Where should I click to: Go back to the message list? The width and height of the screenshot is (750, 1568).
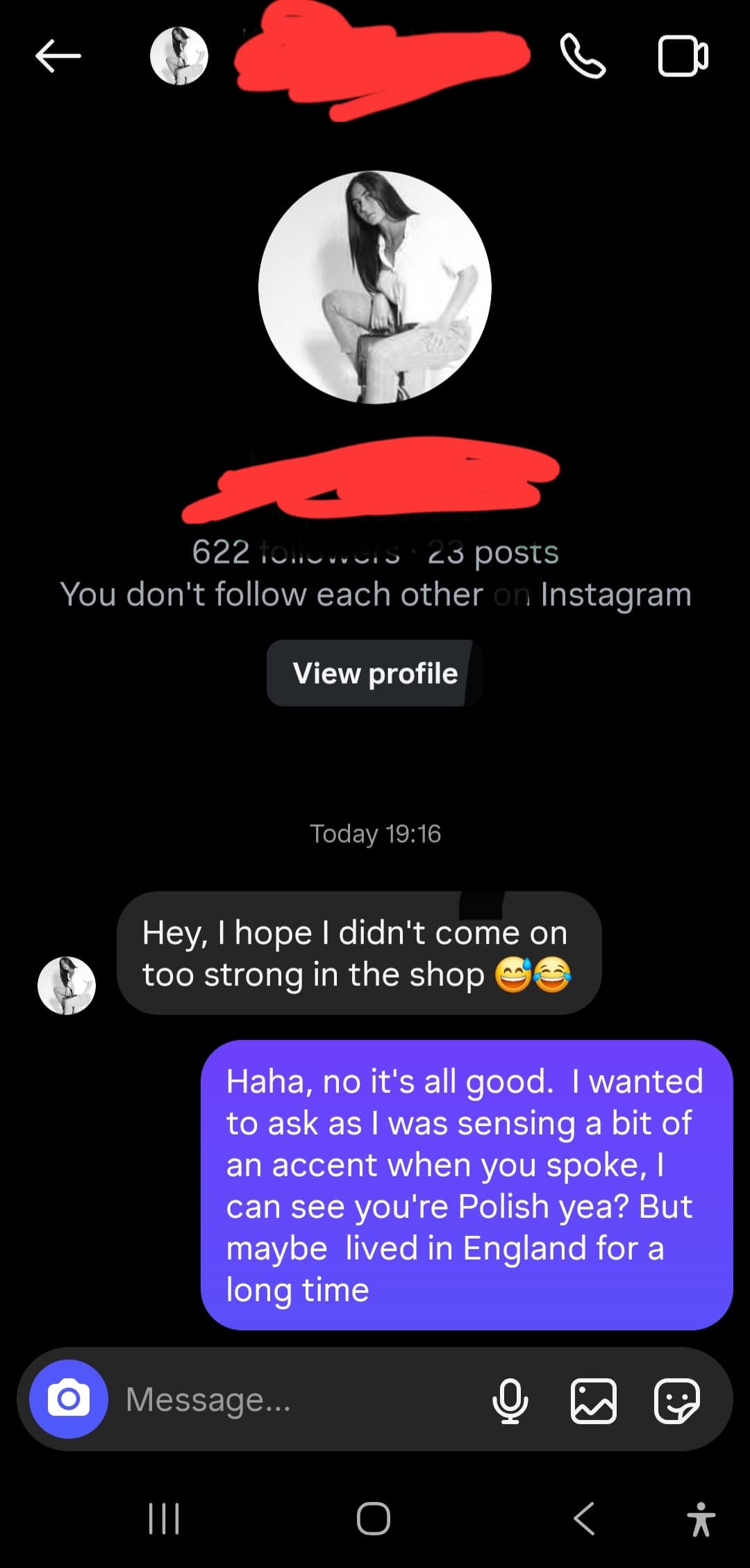coord(58,56)
